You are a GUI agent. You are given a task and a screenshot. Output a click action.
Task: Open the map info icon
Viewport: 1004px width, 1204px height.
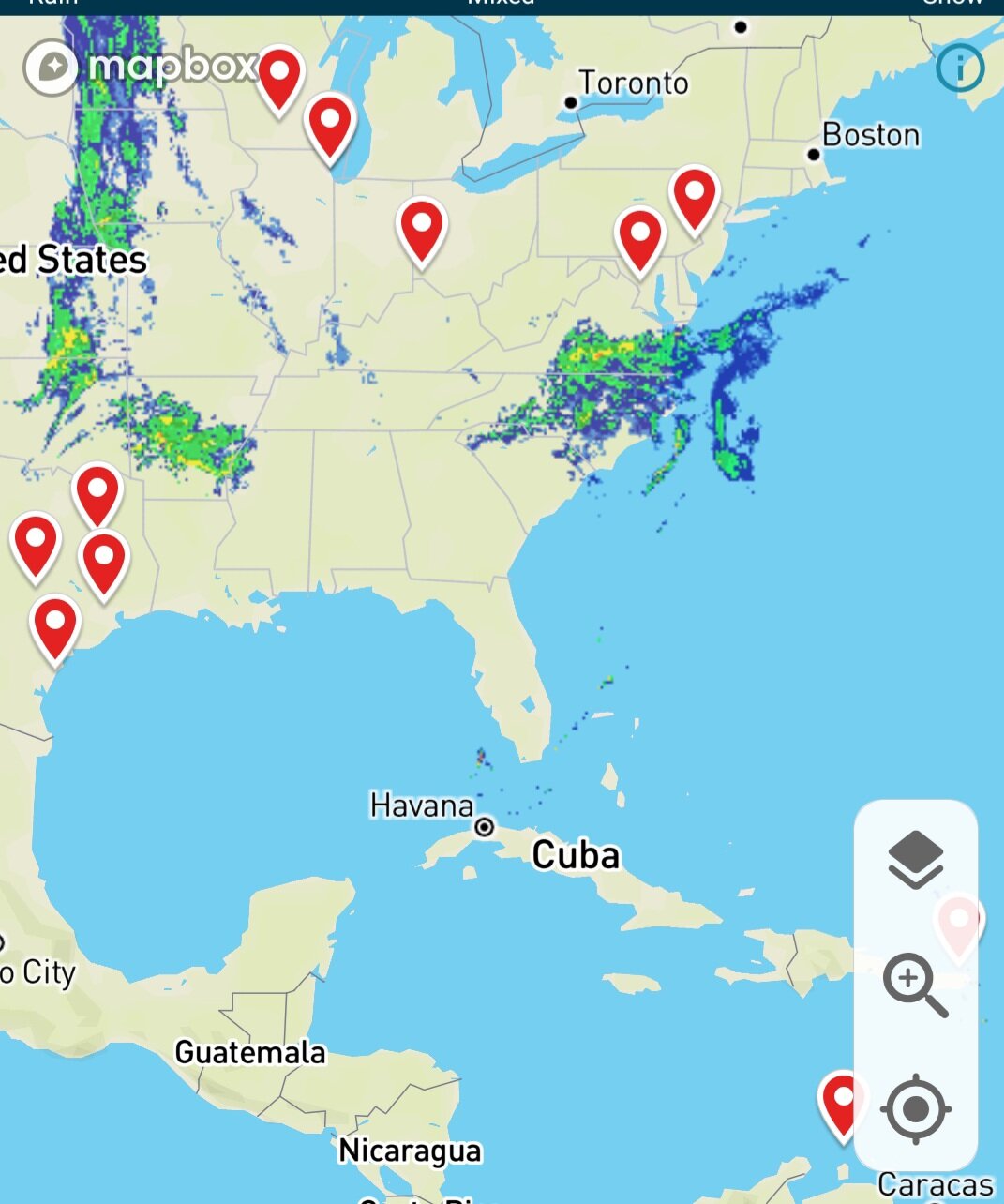point(960,68)
